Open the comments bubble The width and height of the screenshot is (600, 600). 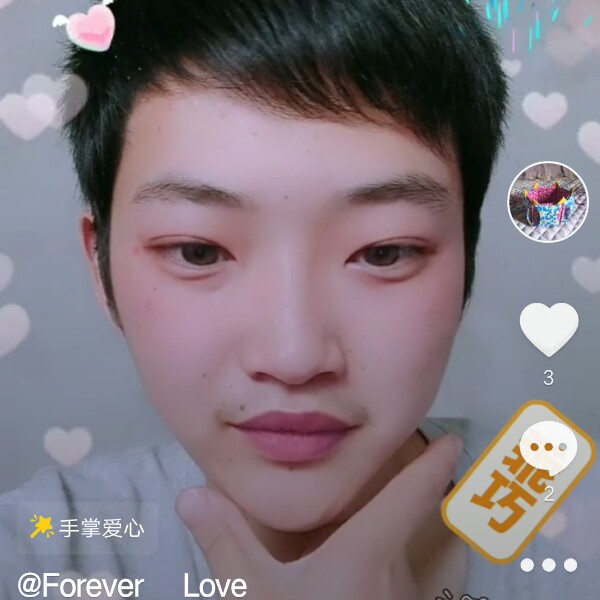click(x=549, y=451)
